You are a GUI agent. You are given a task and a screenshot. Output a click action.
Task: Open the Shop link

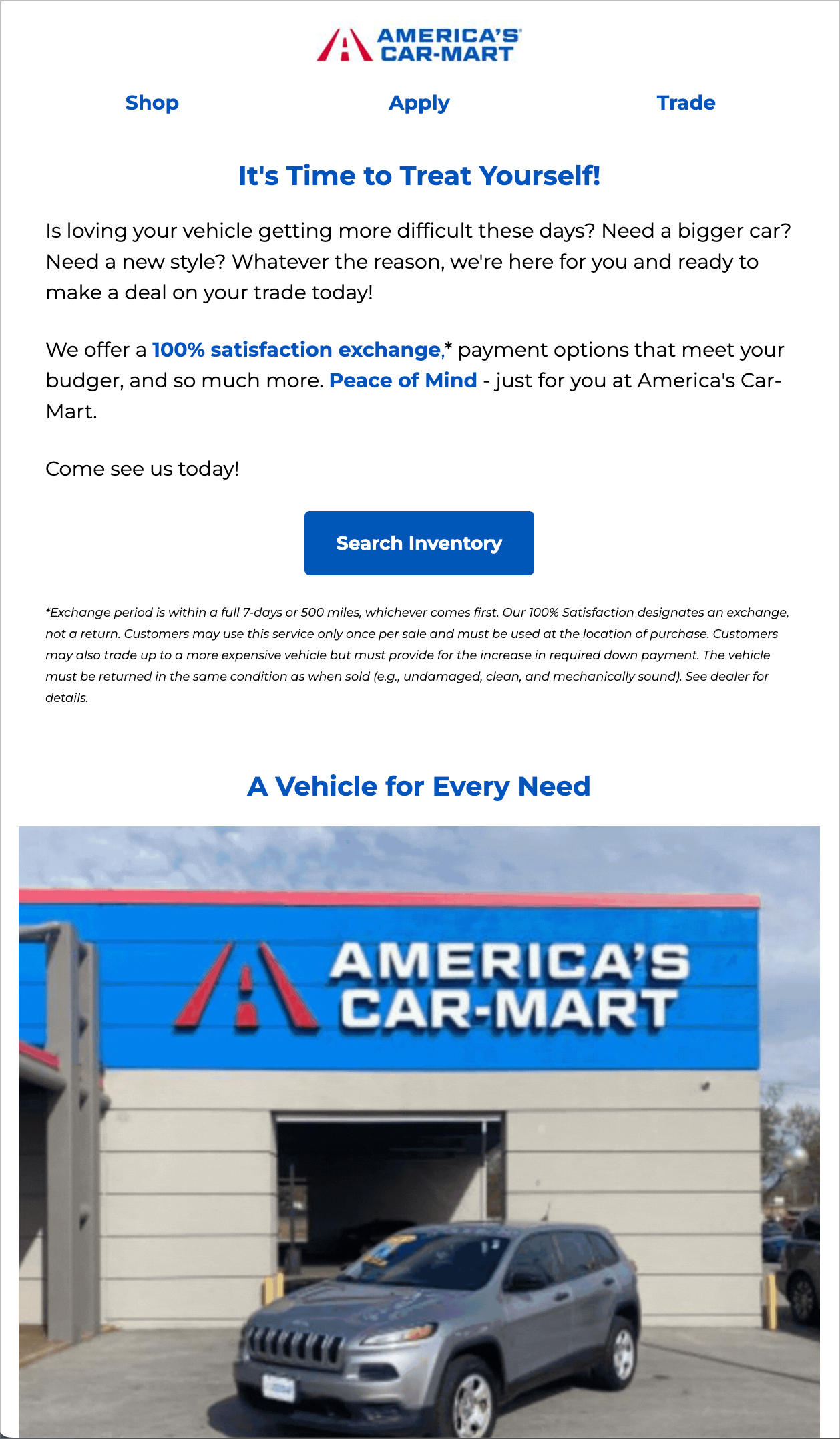click(152, 103)
